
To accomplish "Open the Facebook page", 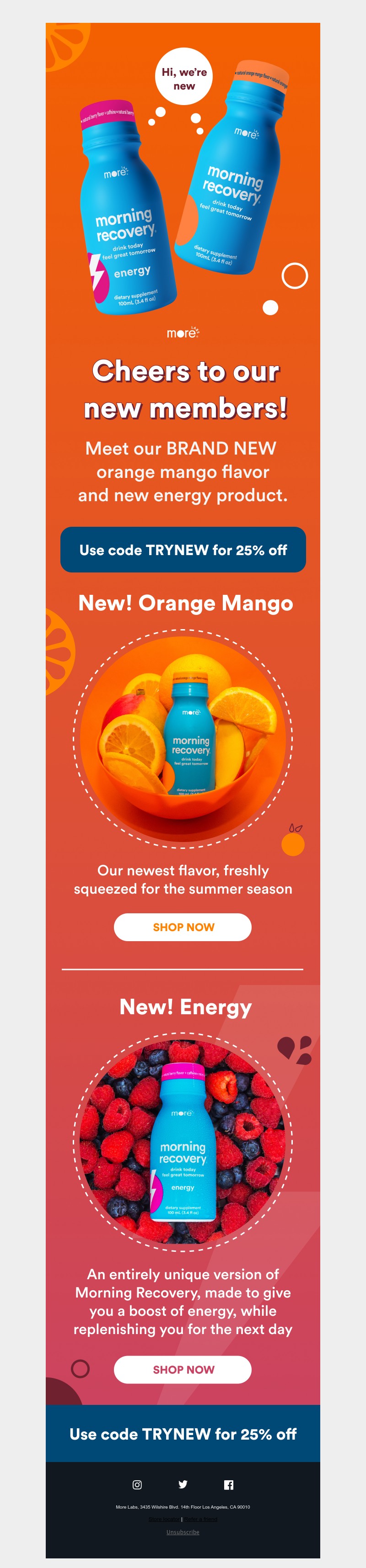I will 229,1484.
